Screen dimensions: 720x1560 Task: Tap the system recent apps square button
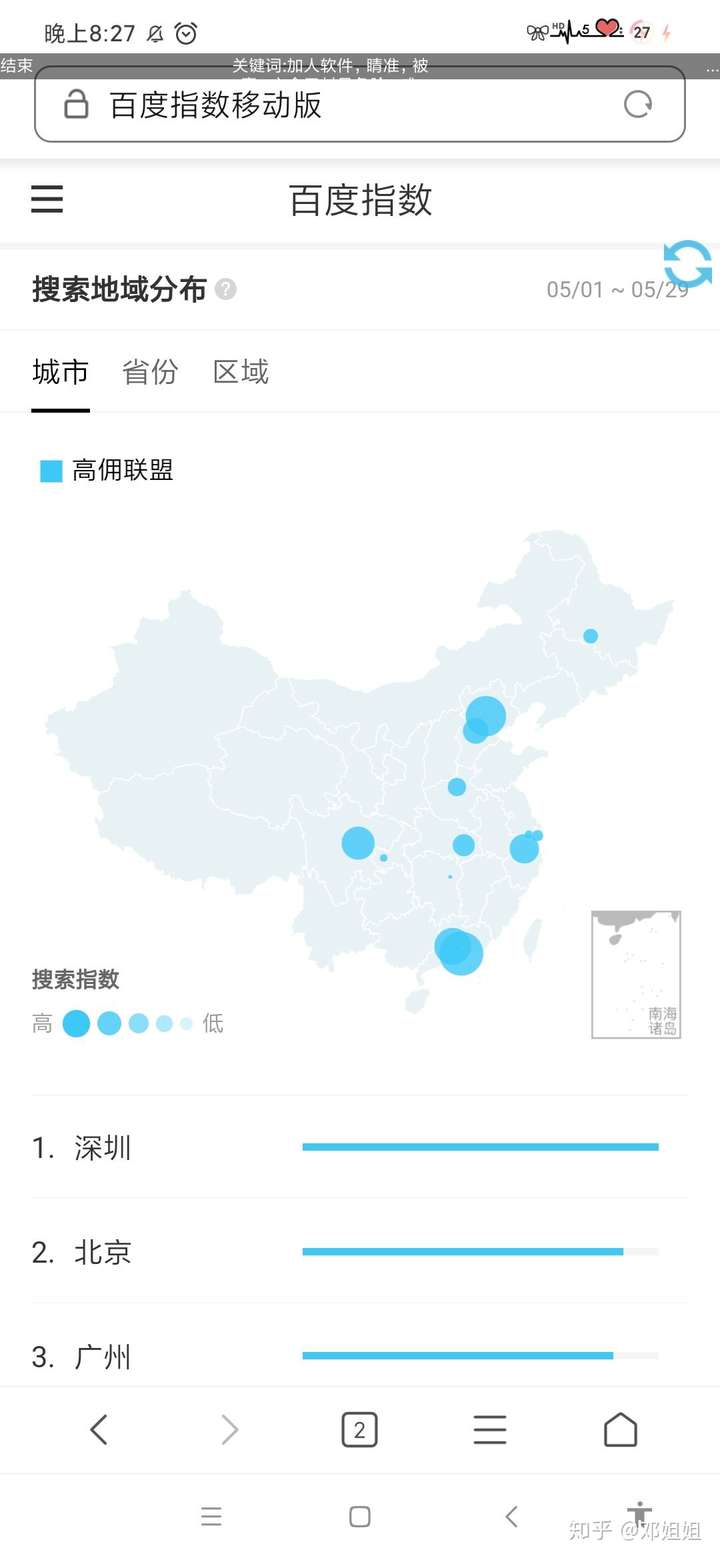tap(360, 1516)
